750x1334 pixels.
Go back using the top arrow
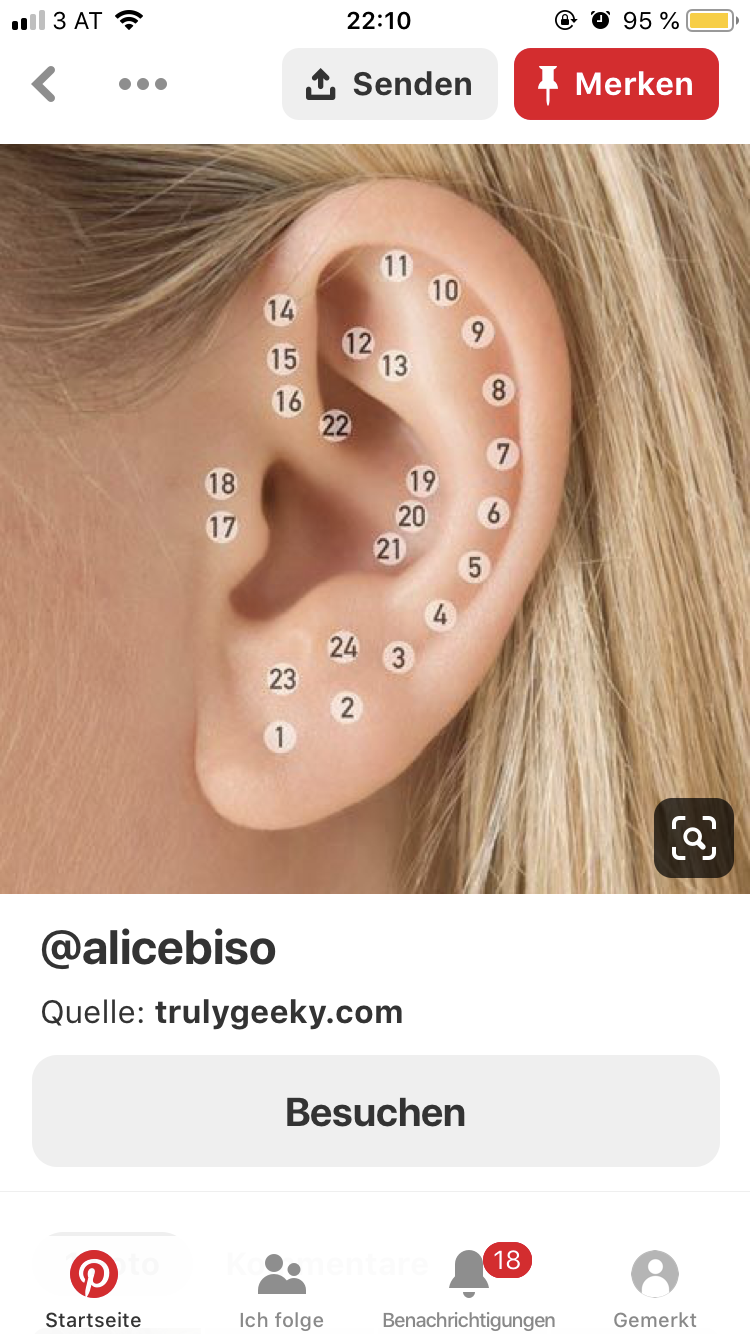[44, 85]
